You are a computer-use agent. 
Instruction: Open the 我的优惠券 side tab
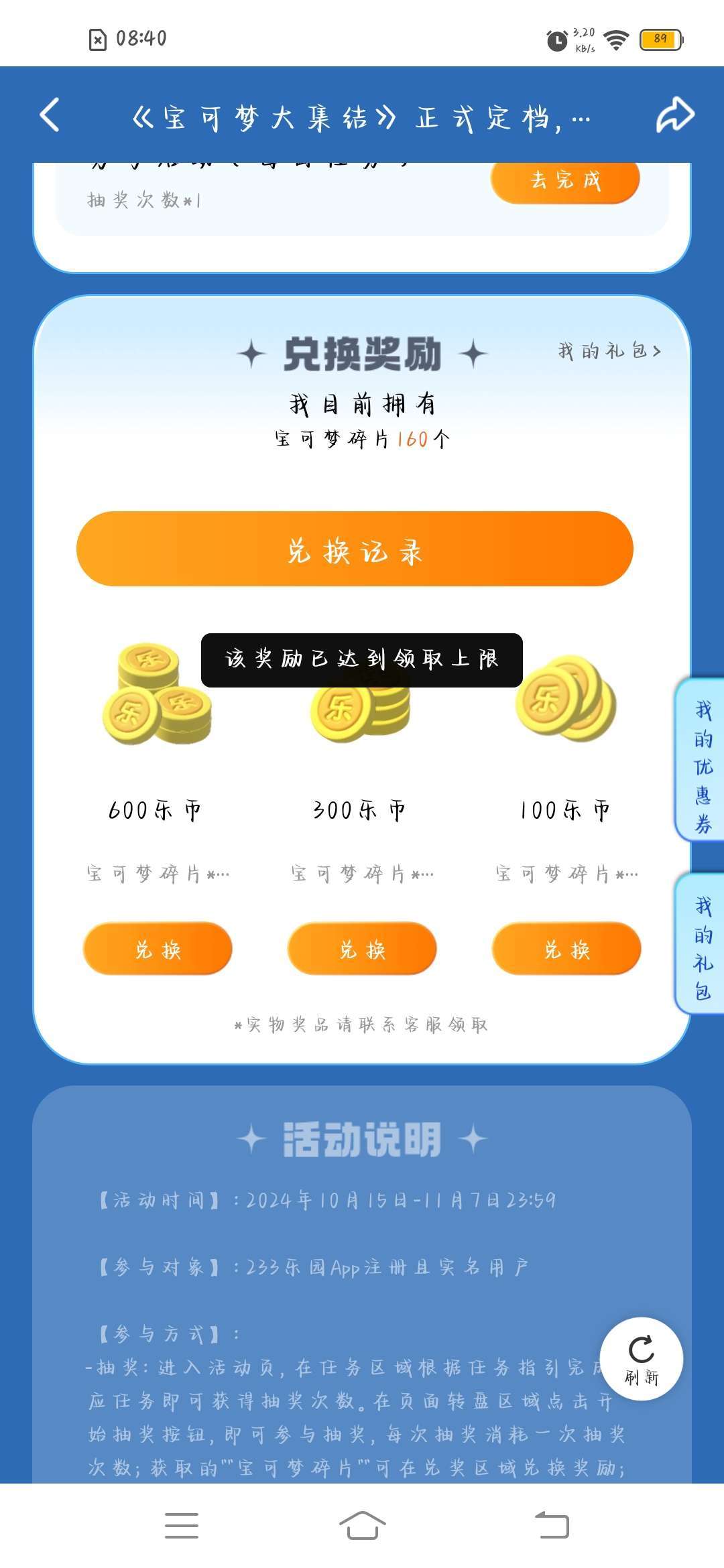(701, 761)
